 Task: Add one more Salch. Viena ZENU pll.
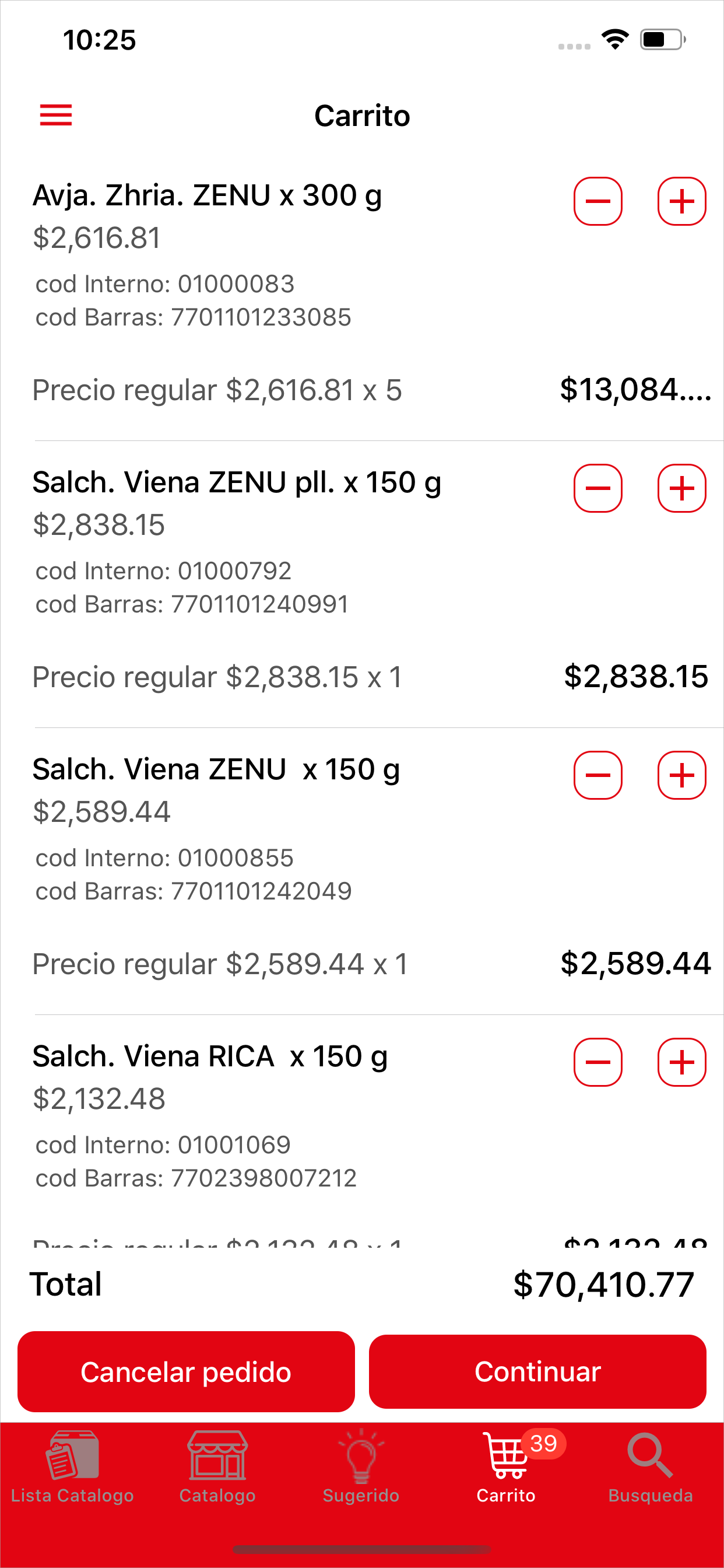click(681, 488)
